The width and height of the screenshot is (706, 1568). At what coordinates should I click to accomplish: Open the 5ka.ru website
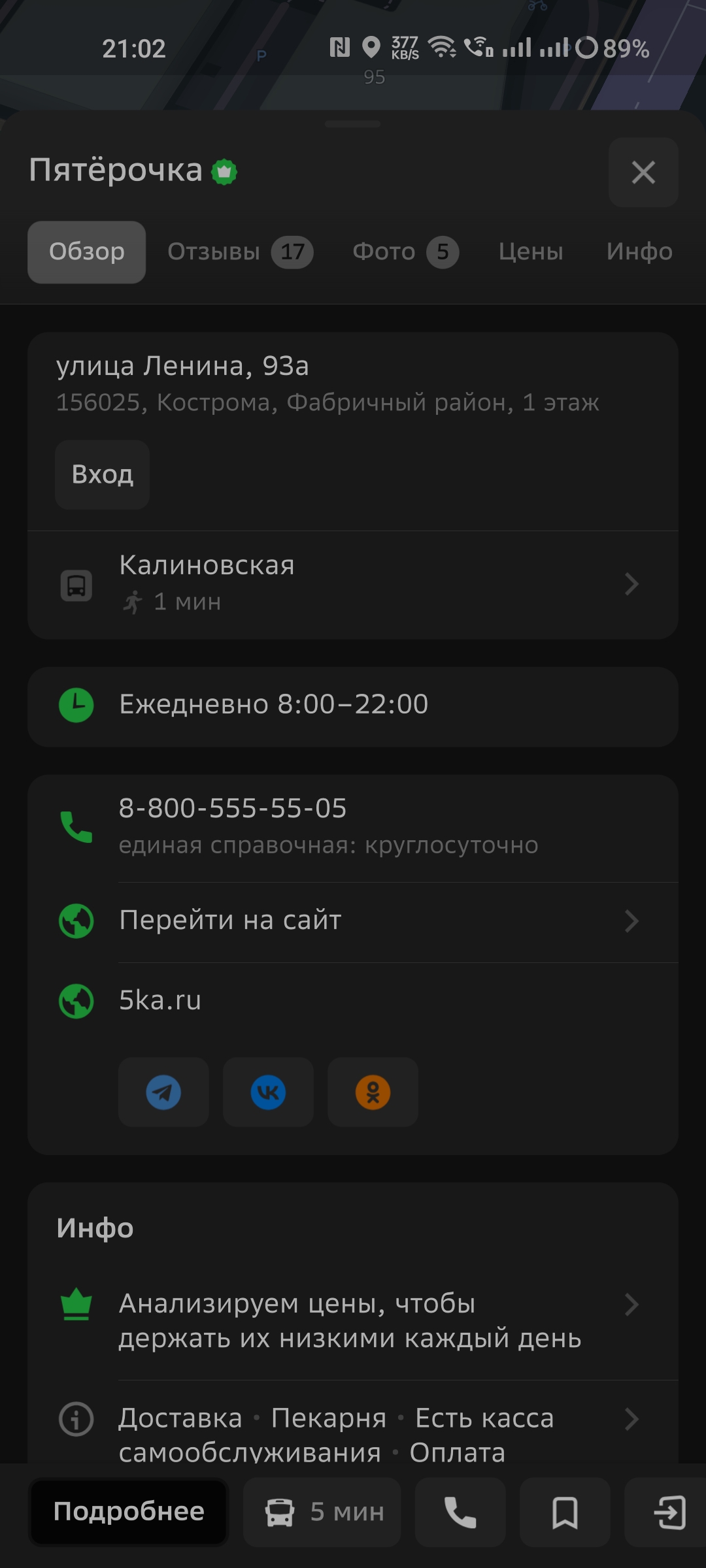point(160,1001)
